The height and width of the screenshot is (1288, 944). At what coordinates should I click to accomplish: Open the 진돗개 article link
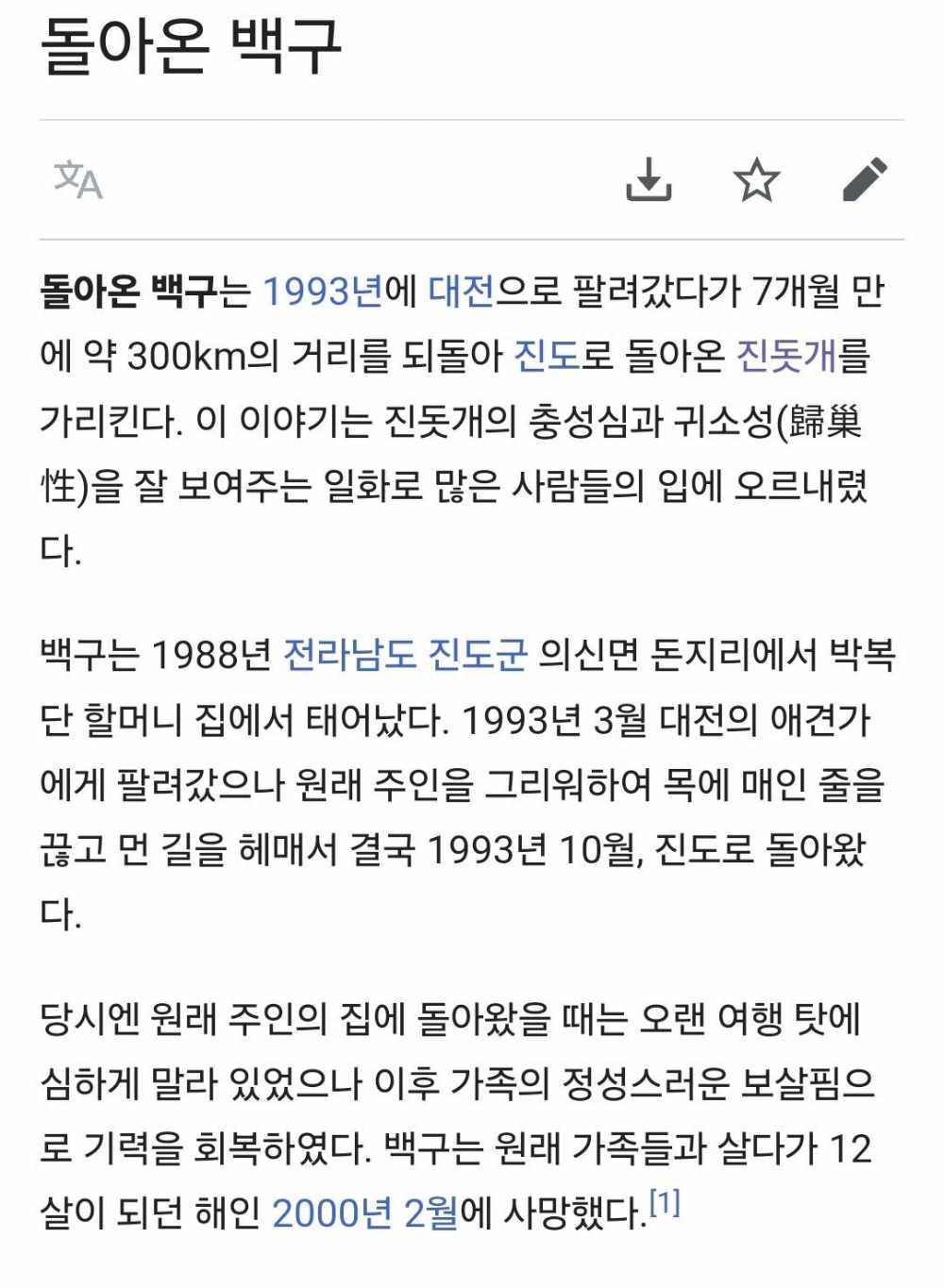click(785, 356)
